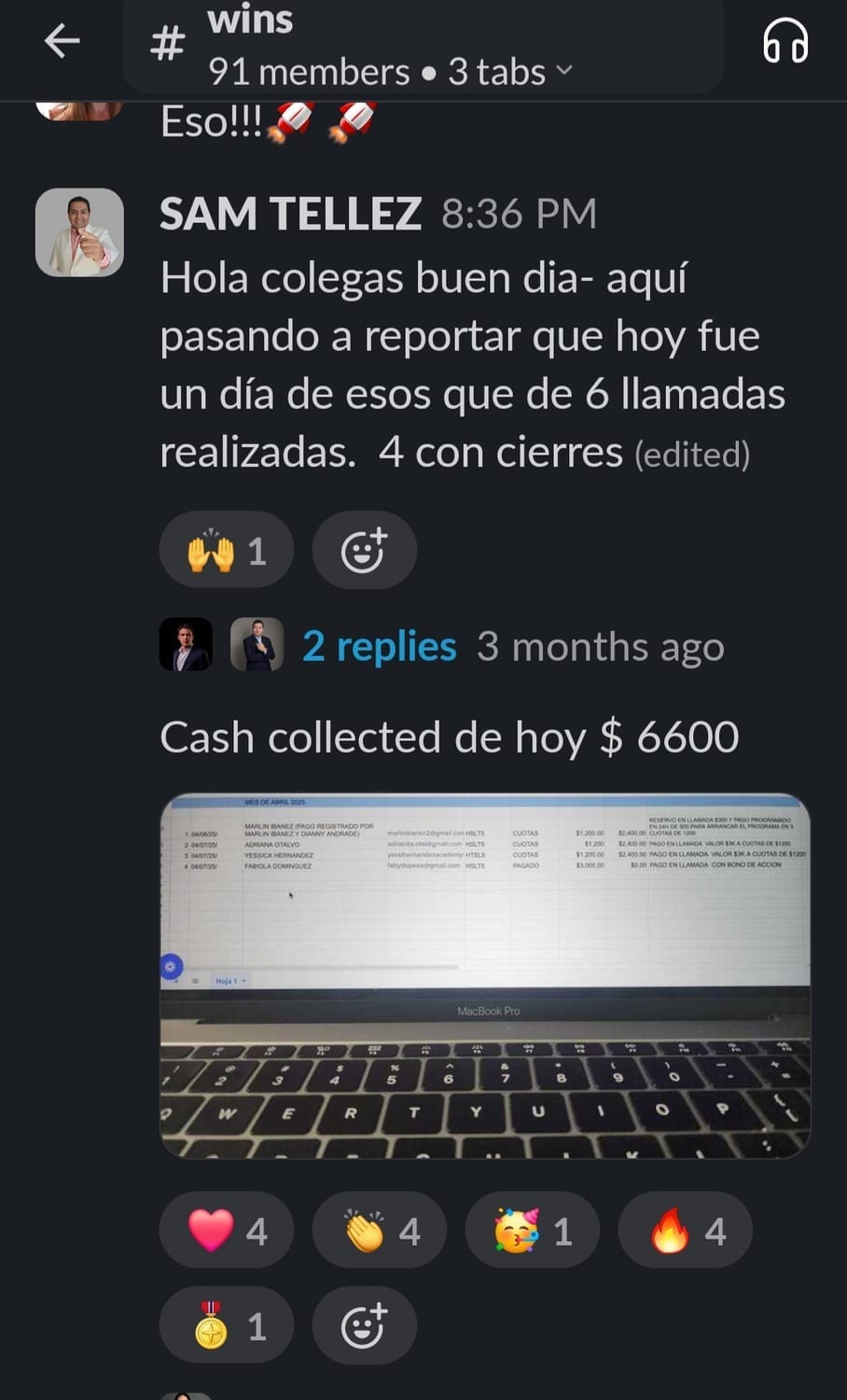Open the spreadsheet photo attachment
847x1400 pixels.
click(x=485, y=975)
